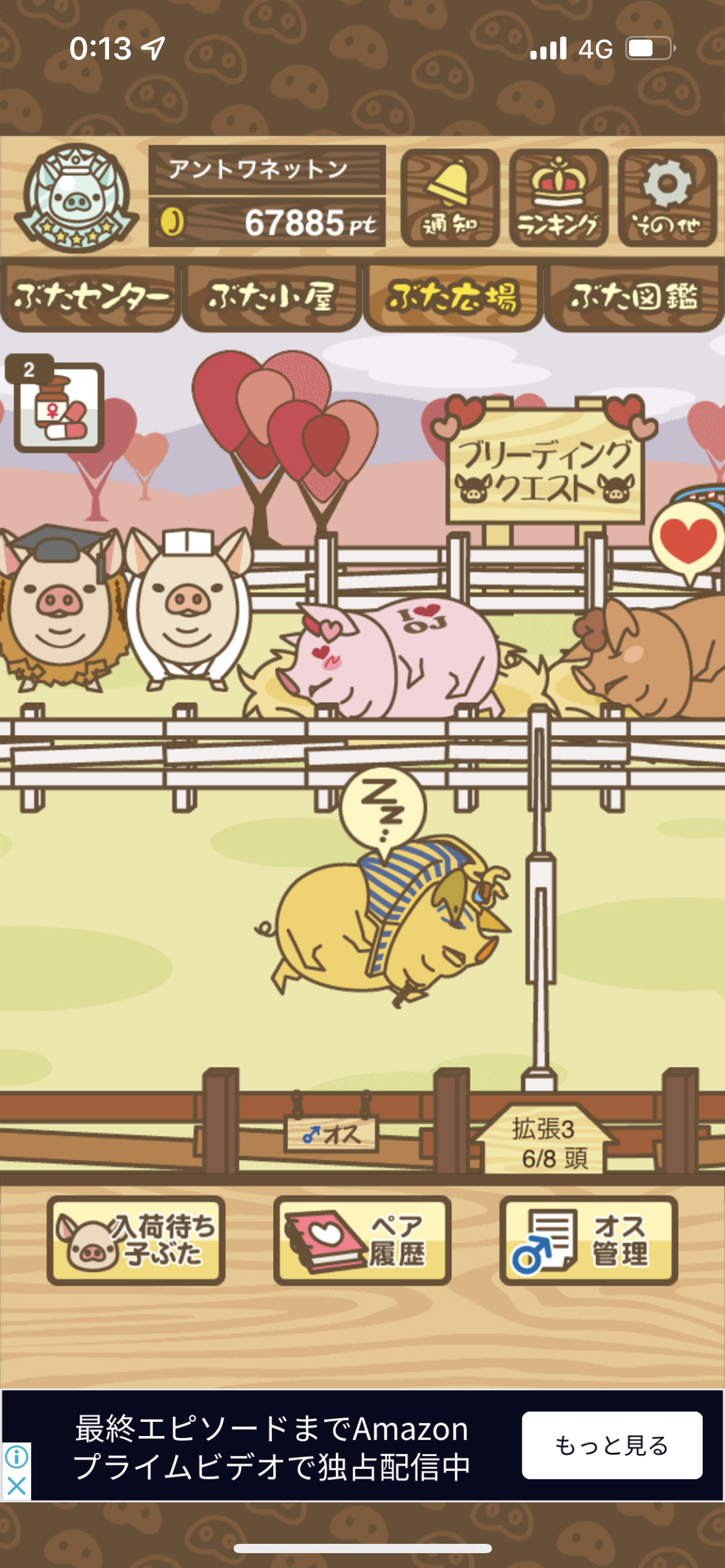Open 入荷待ち子ぶた button
This screenshot has width=725, height=1568.
[x=136, y=1240]
